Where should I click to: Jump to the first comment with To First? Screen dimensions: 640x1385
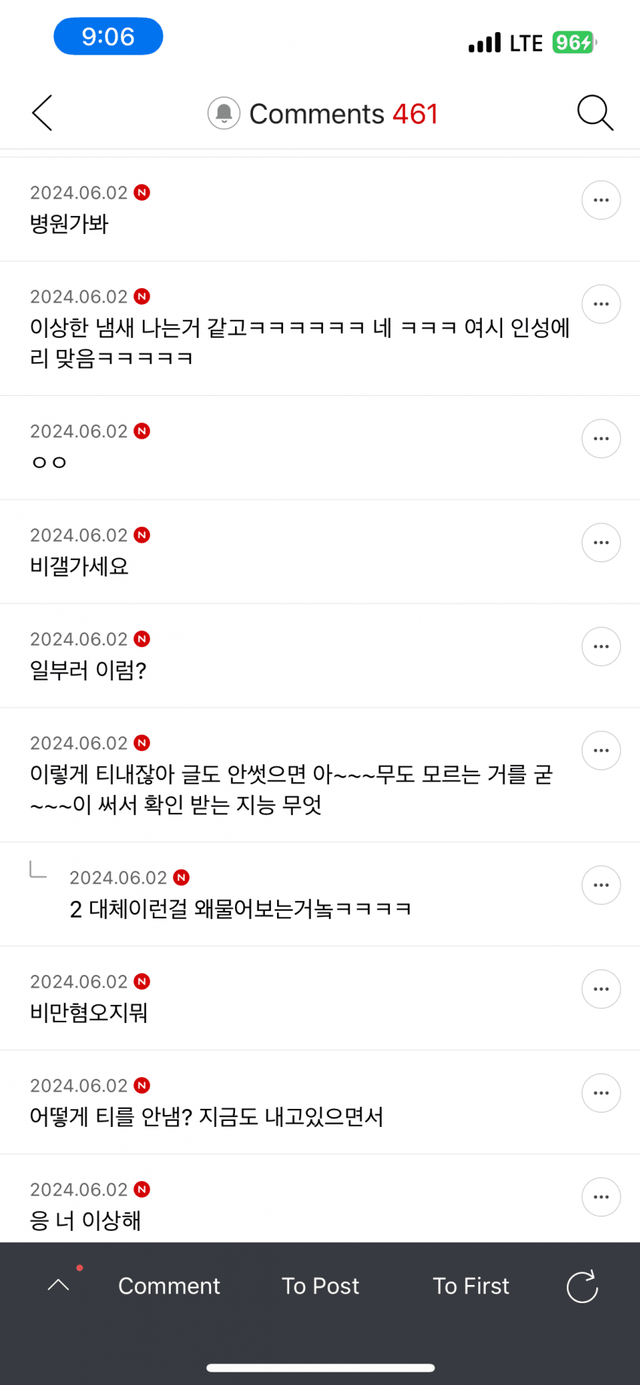(x=471, y=1286)
